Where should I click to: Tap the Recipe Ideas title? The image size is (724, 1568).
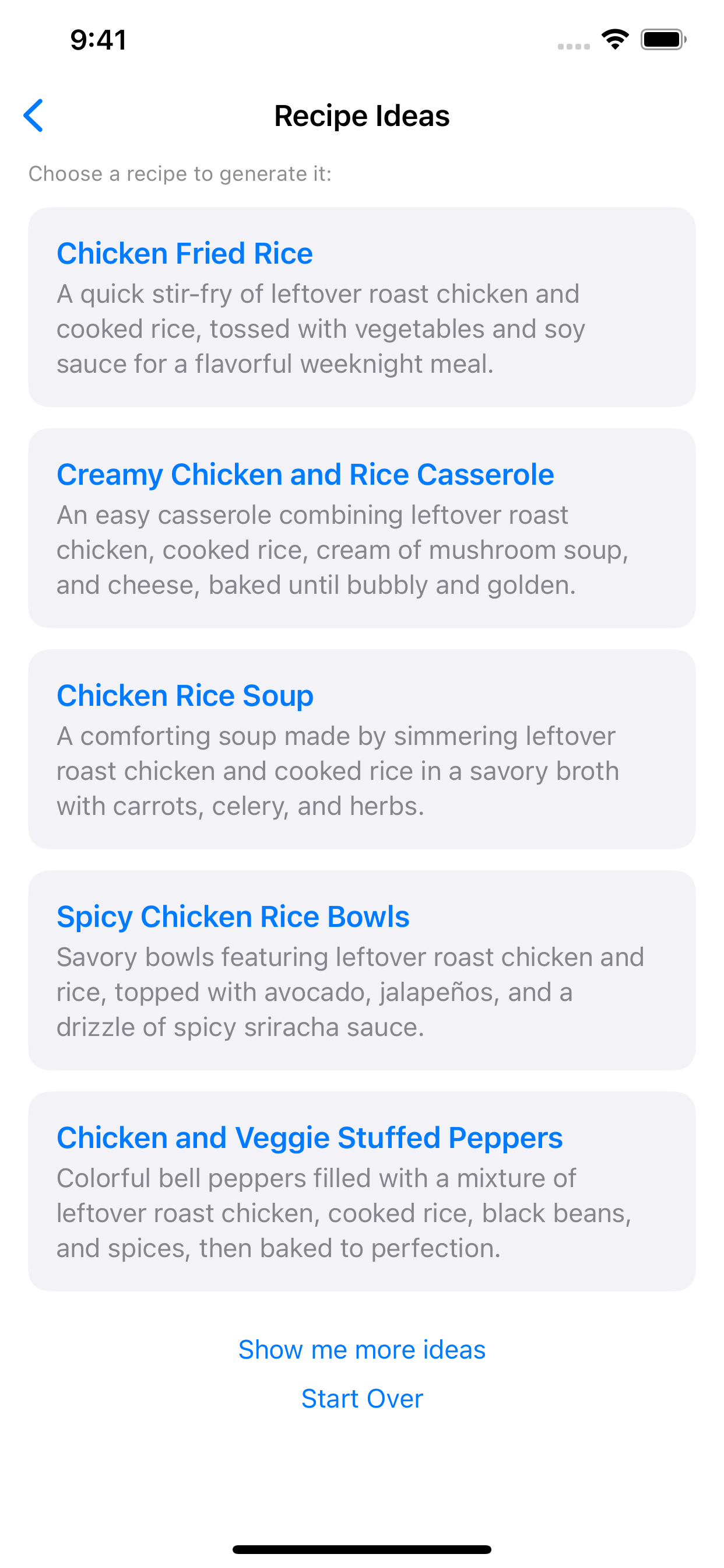tap(362, 115)
